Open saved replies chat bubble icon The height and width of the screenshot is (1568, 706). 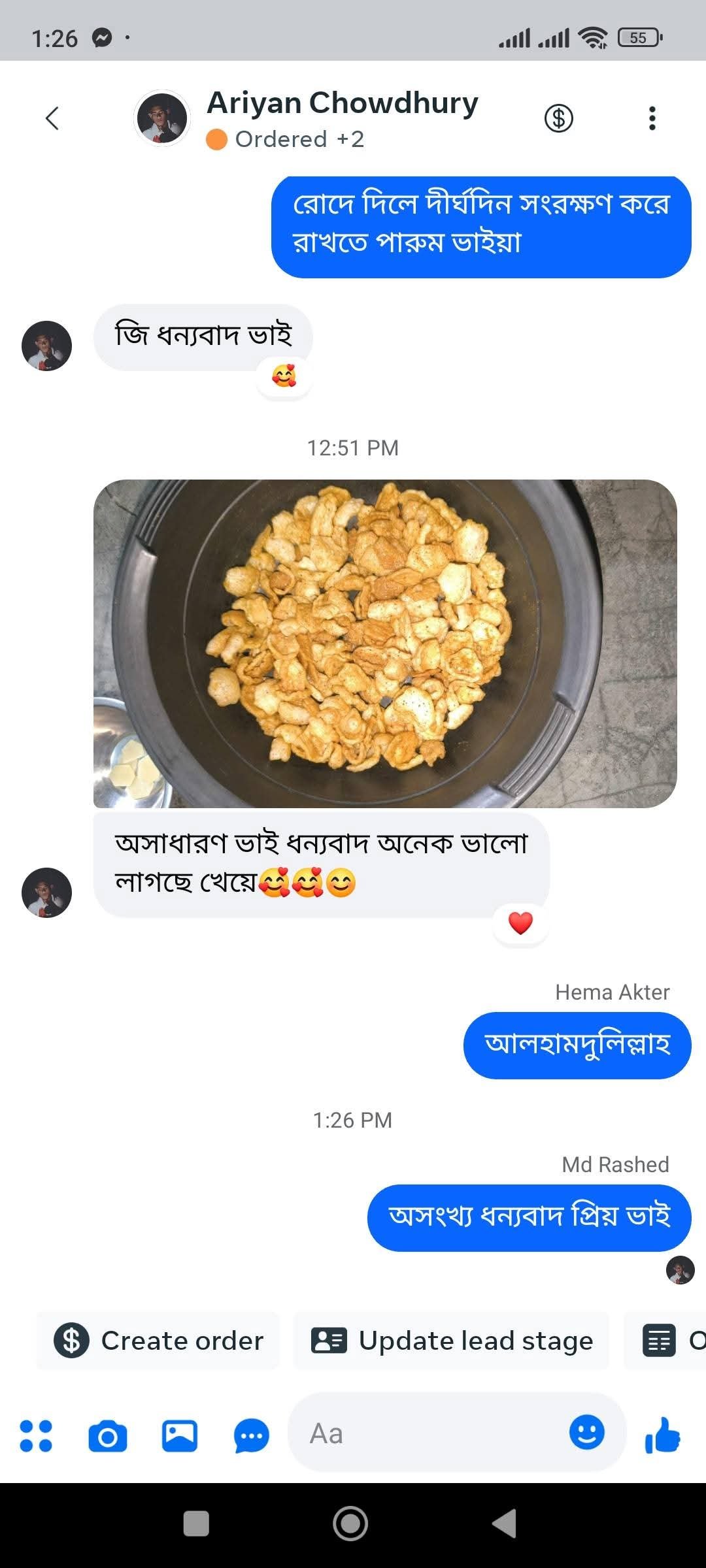(x=252, y=1435)
